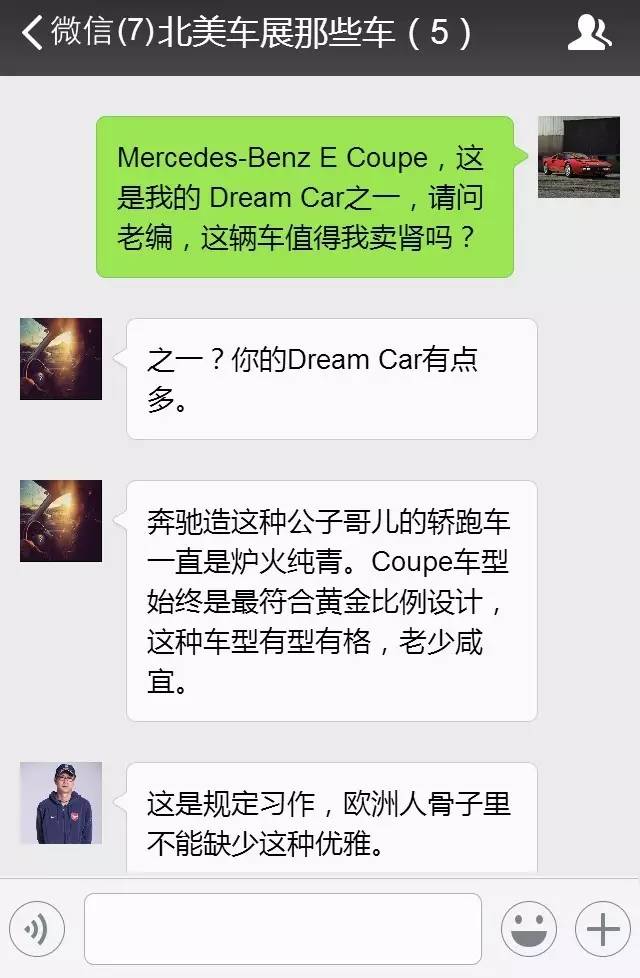Switch to voice message input
The image size is (640, 978).
pyautogui.click(x=37, y=929)
